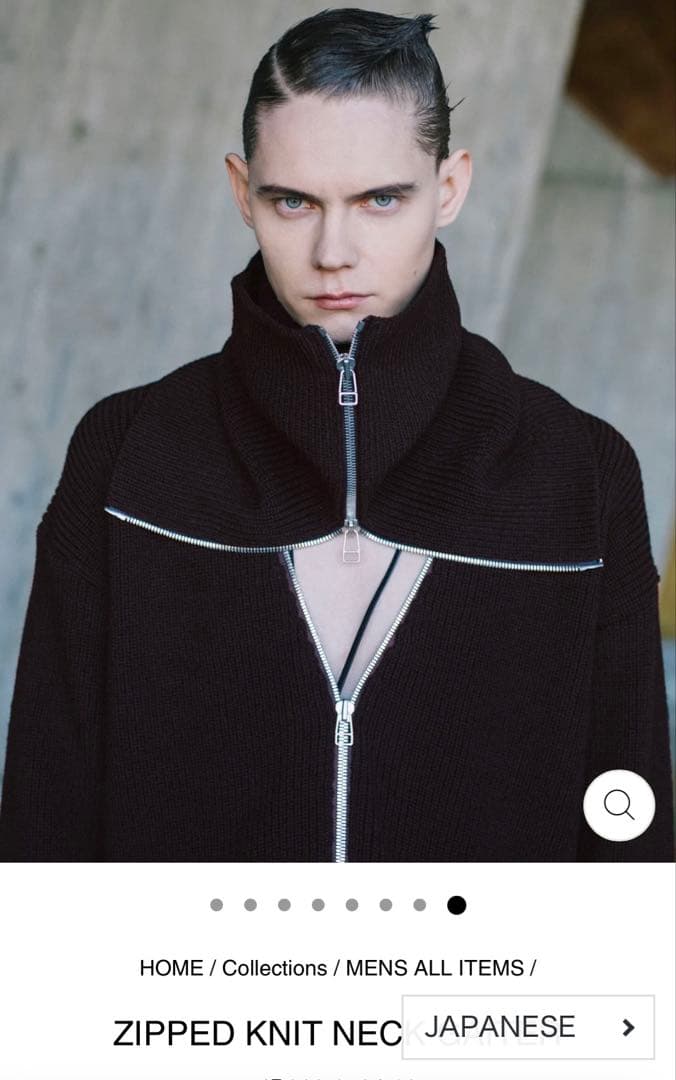Jump to the first image dot
Screen dimensions: 676x1080
tap(217, 905)
